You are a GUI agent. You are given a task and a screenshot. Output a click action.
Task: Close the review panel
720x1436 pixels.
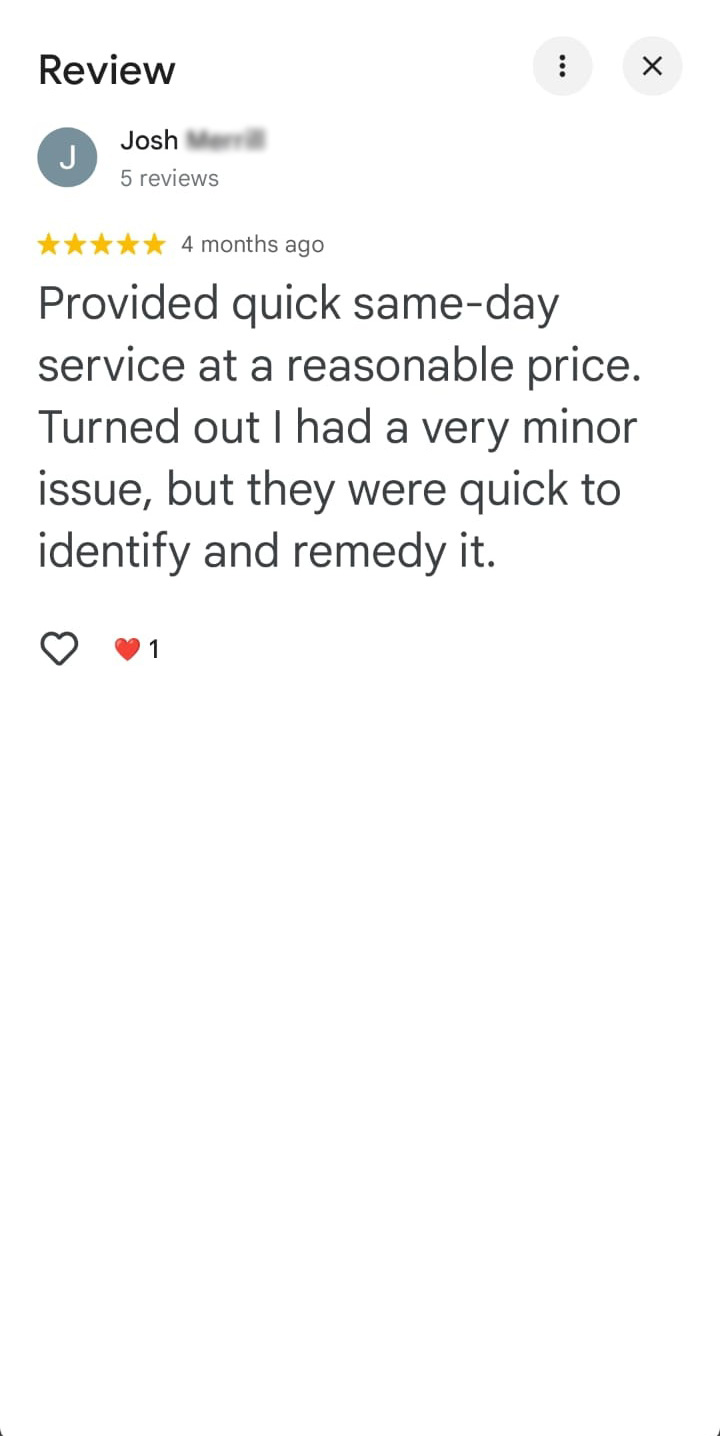click(652, 66)
